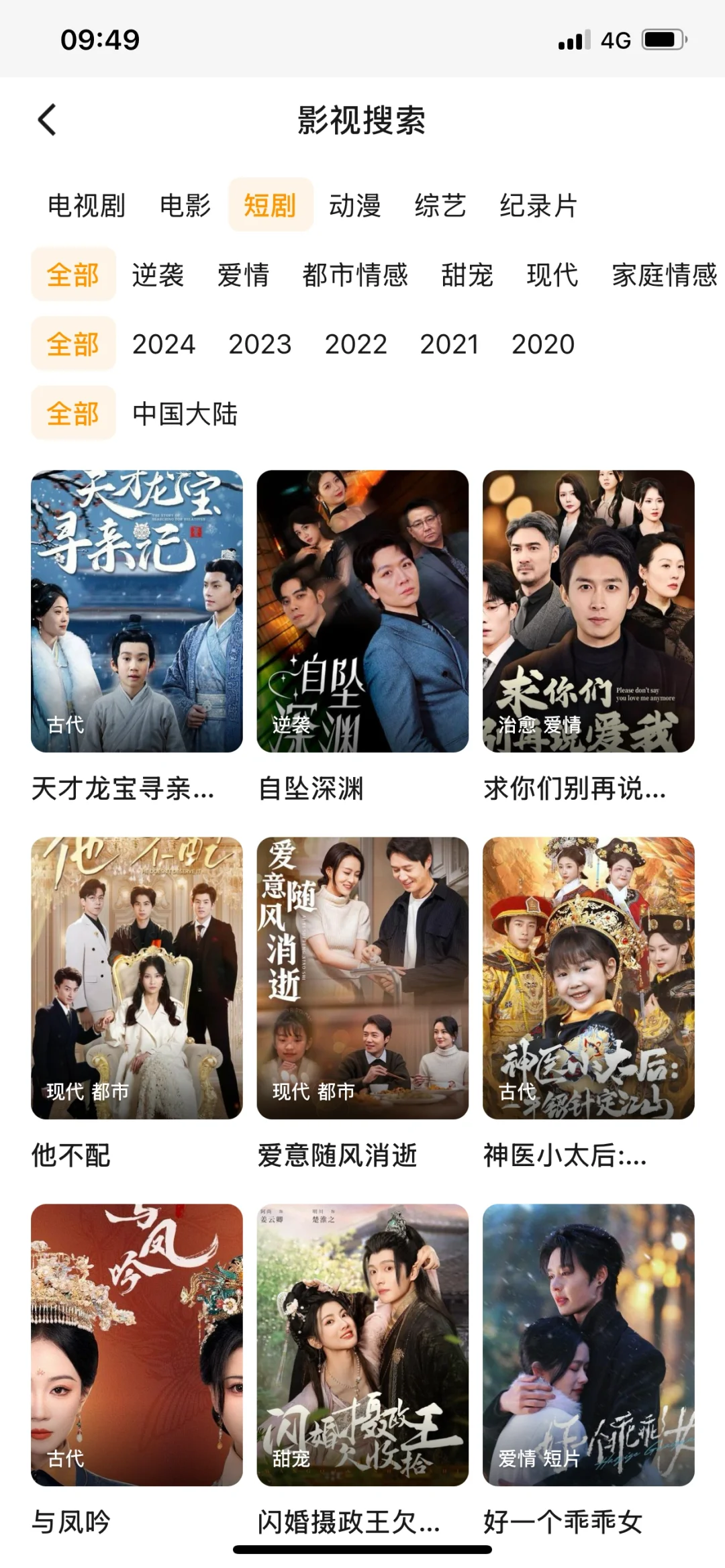View the drama 求你们别再说爱我
The width and height of the screenshot is (725, 1568).
(x=588, y=611)
